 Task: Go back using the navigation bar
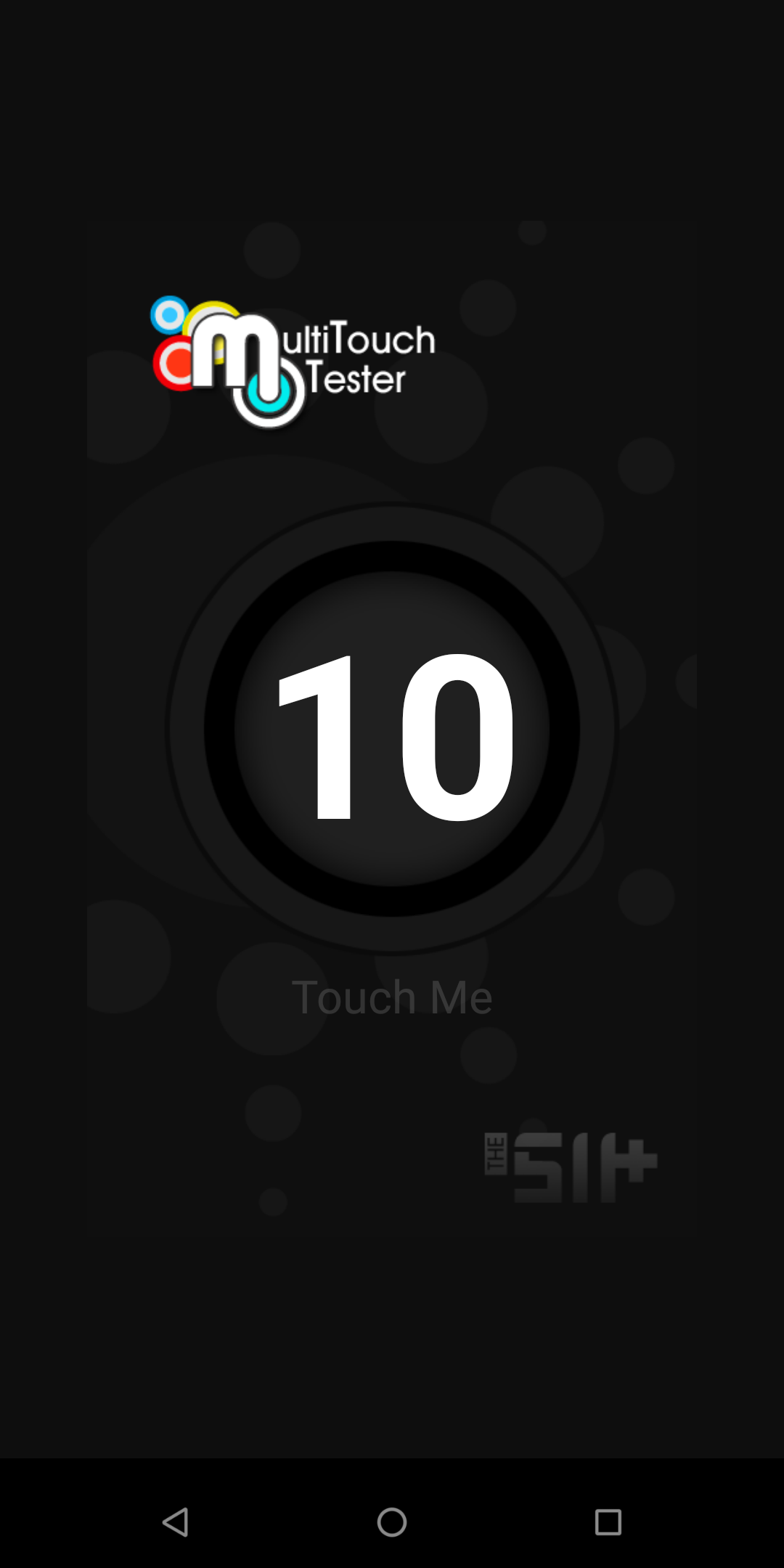coord(175,1522)
